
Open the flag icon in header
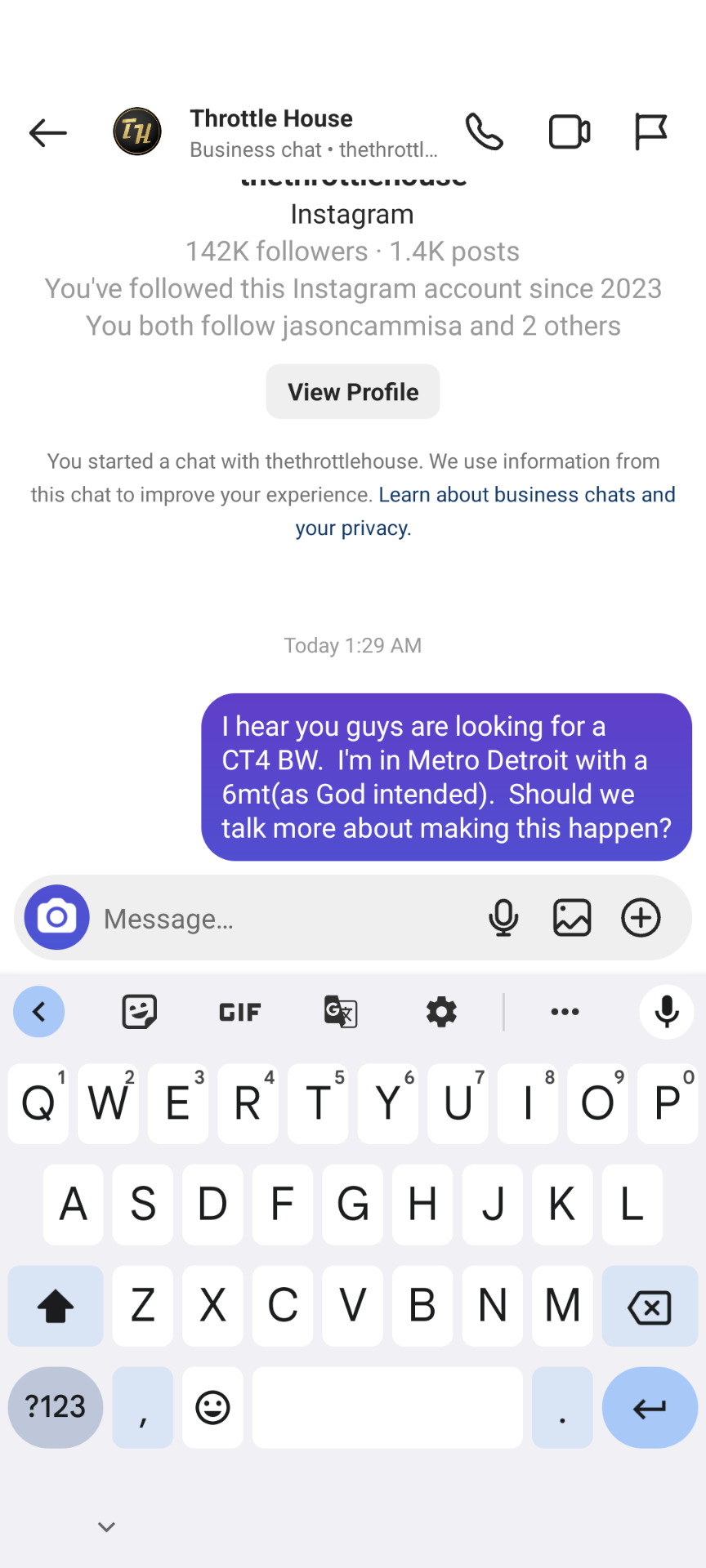pos(651,132)
